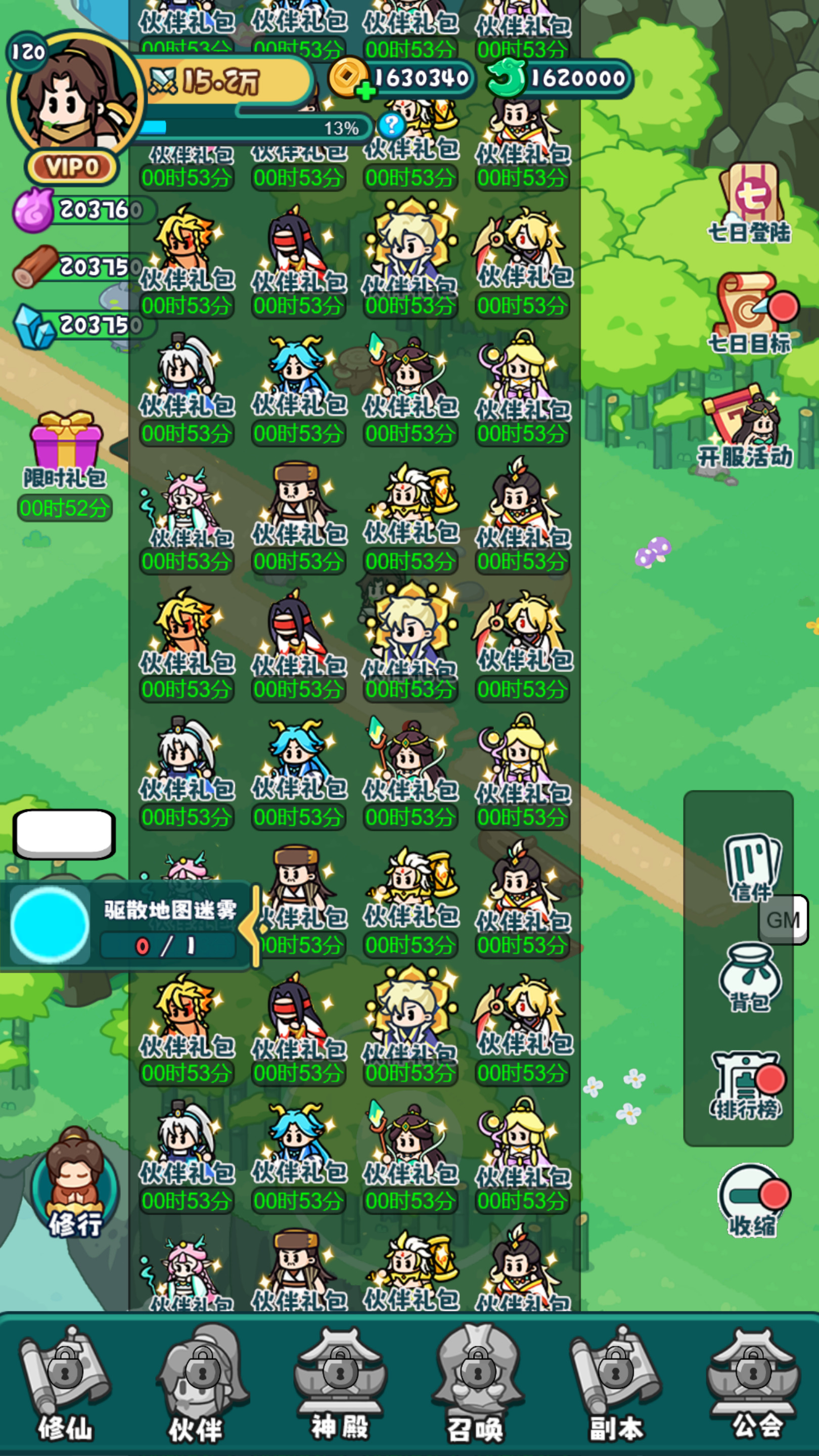Open the 开服活动 event
The width and height of the screenshot is (819, 1456).
tap(746, 428)
